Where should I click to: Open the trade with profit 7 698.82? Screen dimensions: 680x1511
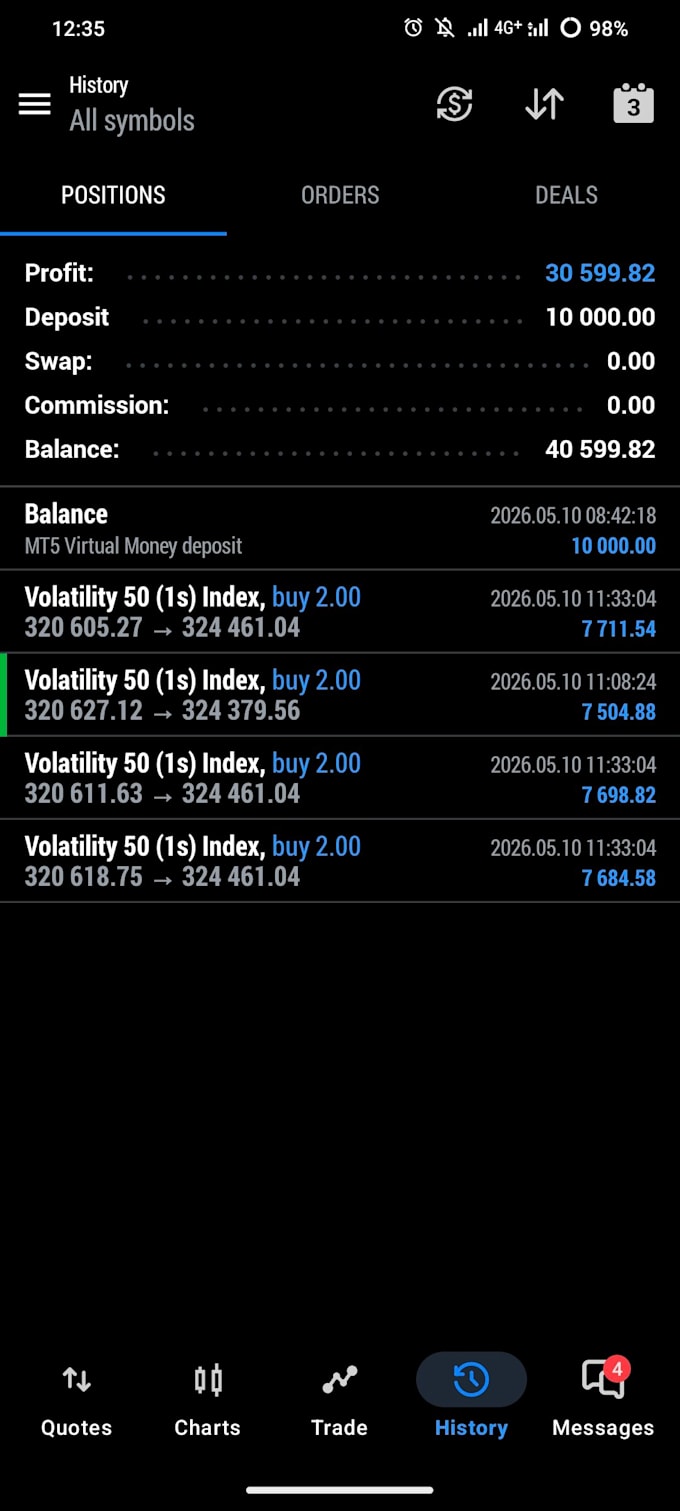point(340,778)
